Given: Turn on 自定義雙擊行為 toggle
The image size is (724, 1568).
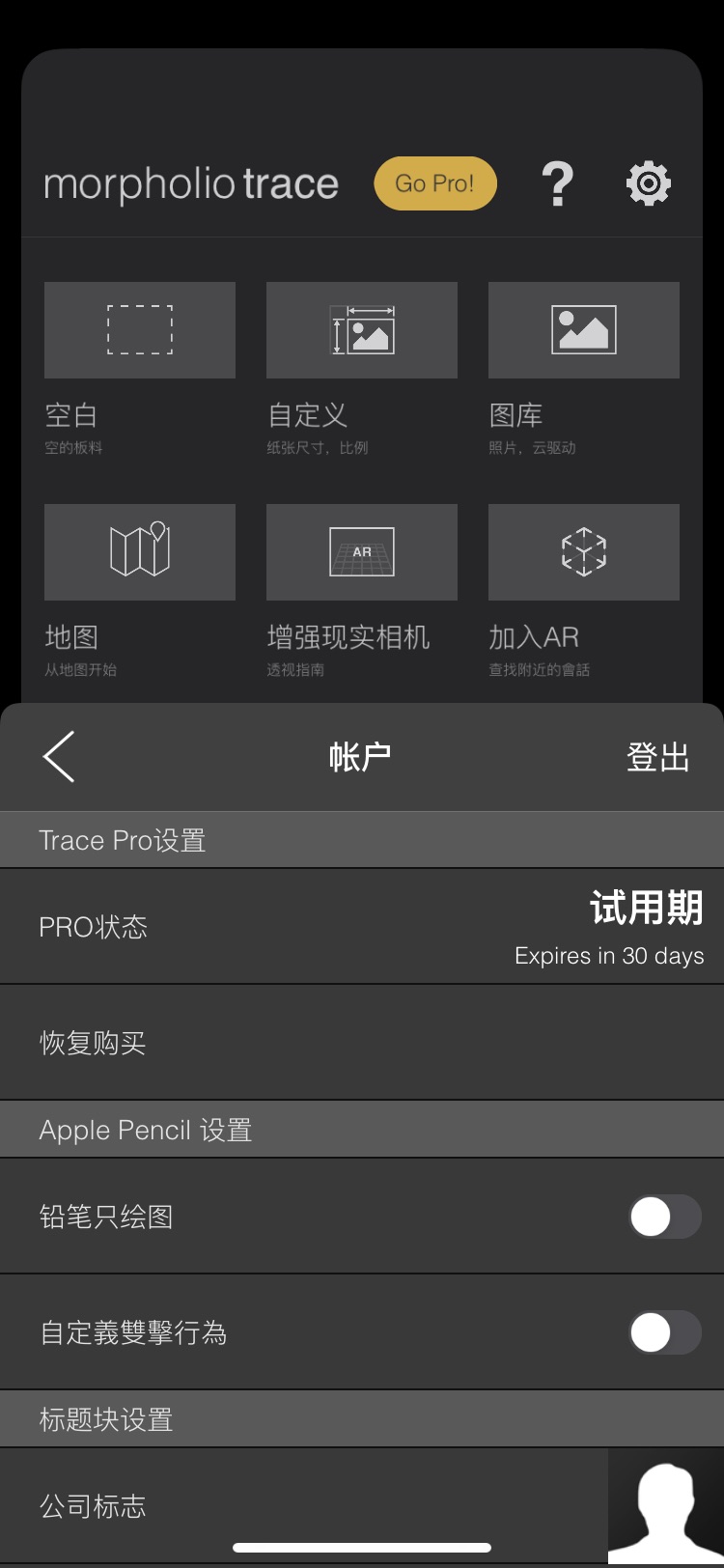Looking at the screenshot, I should (x=664, y=1332).
